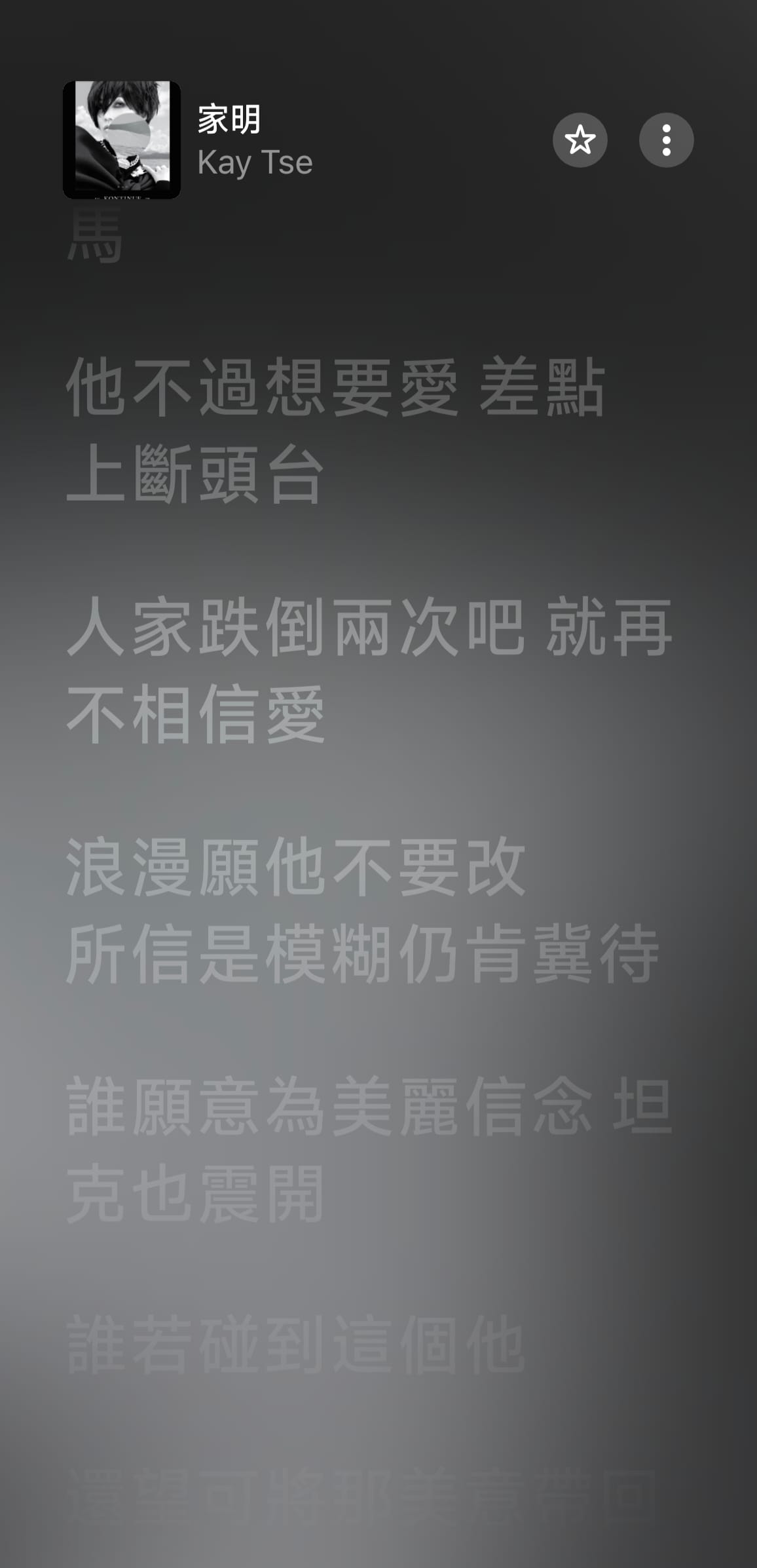The height and width of the screenshot is (1568, 757).
Task: Favorite the song 家明 with the star icon
Action: click(x=580, y=140)
